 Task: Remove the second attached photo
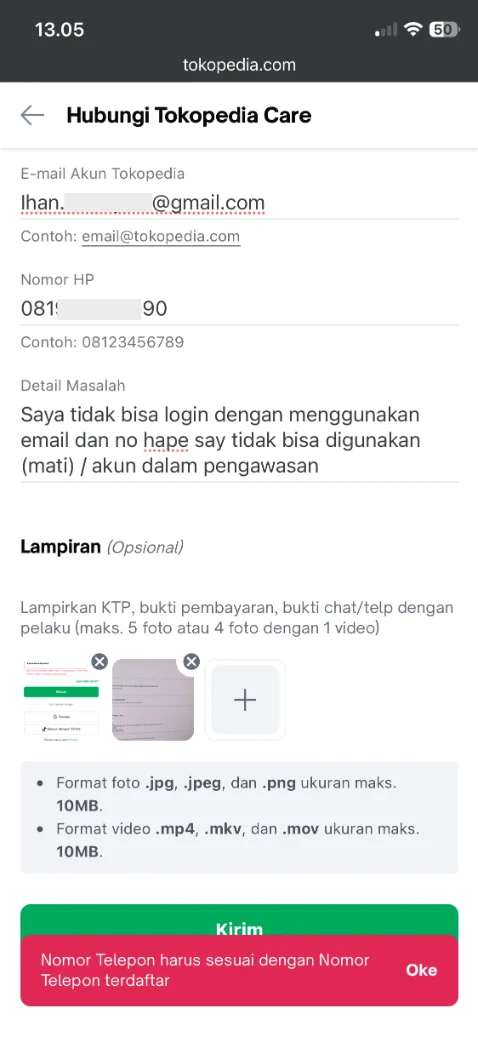[191, 661]
